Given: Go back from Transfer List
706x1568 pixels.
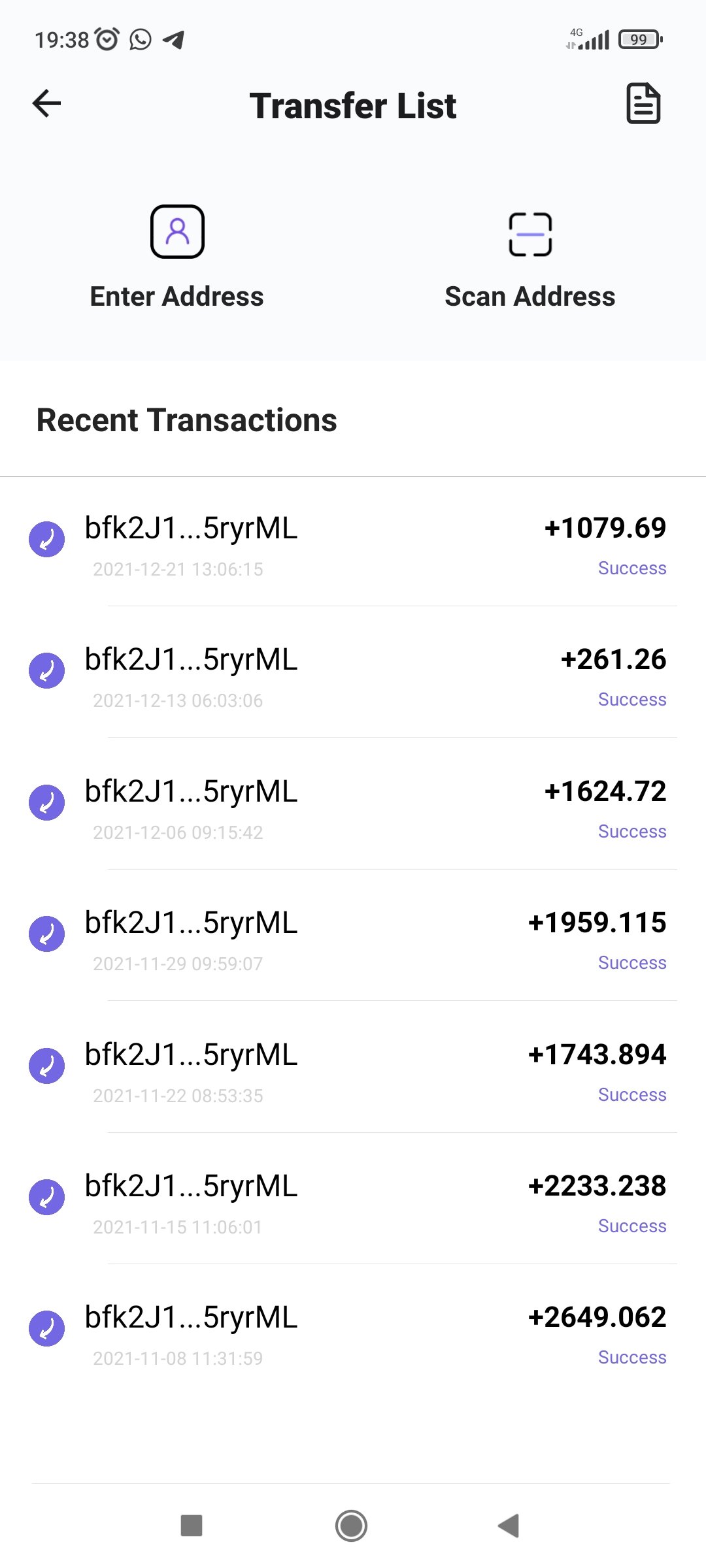Looking at the screenshot, I should tap(46, 103).
